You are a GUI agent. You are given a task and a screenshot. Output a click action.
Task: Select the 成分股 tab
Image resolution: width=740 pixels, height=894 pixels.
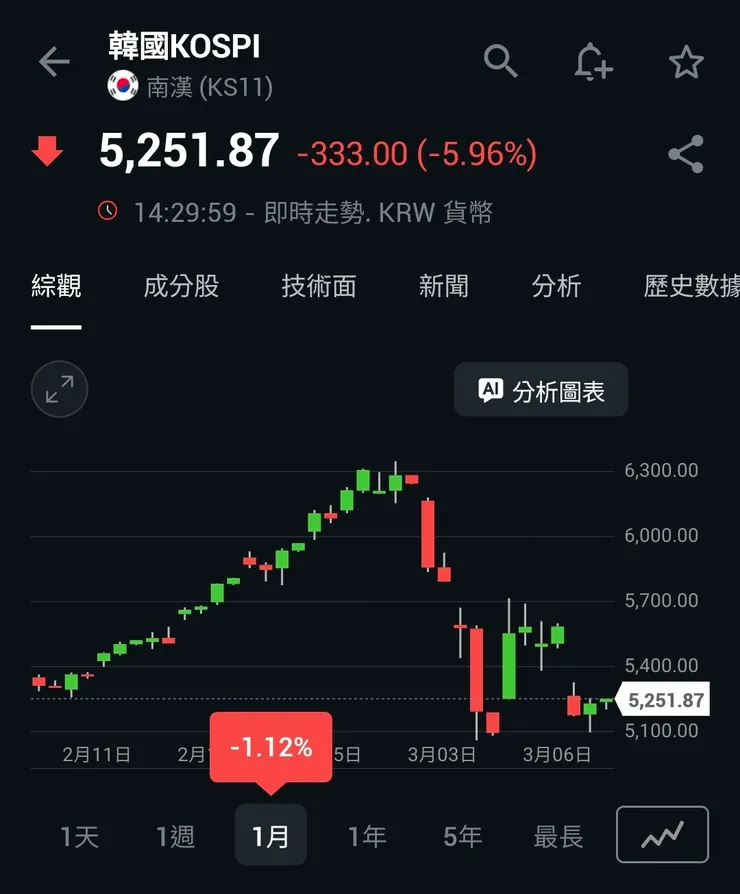[182, 287]
